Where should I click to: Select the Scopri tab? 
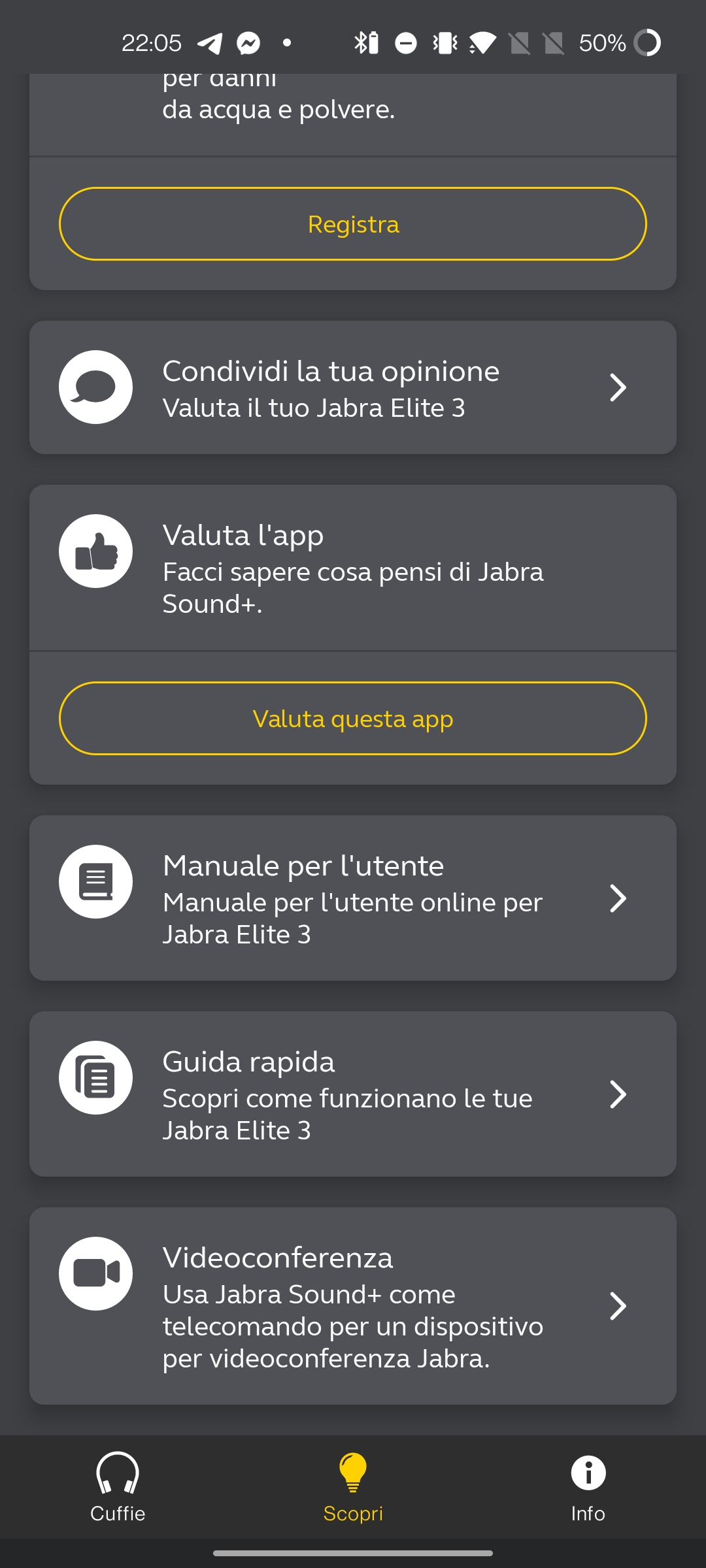point(353,1488)
